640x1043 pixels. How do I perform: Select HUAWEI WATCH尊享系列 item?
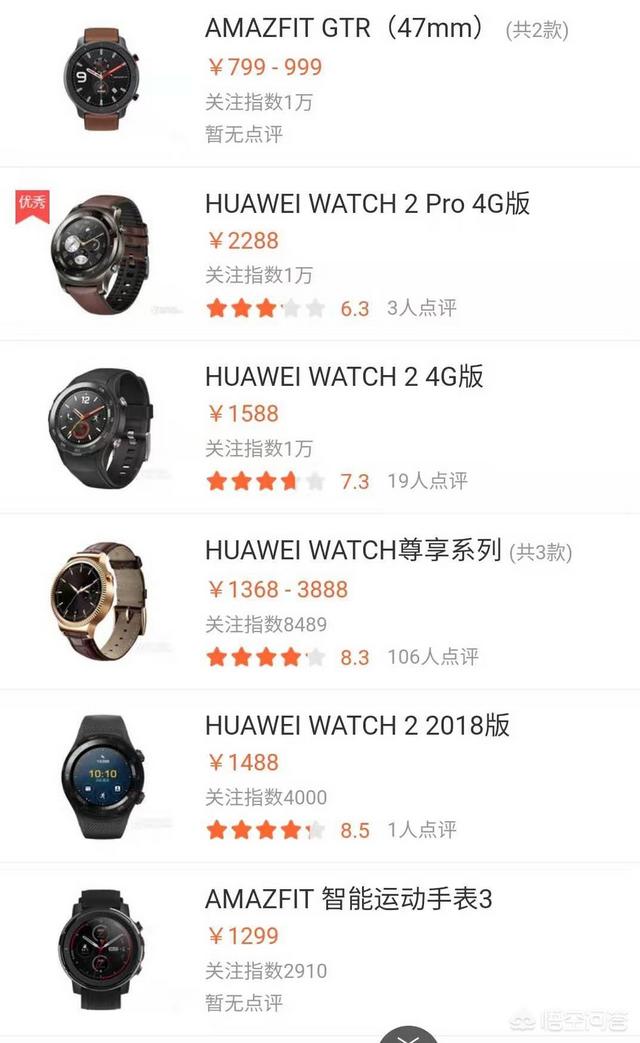pos(353,550)
